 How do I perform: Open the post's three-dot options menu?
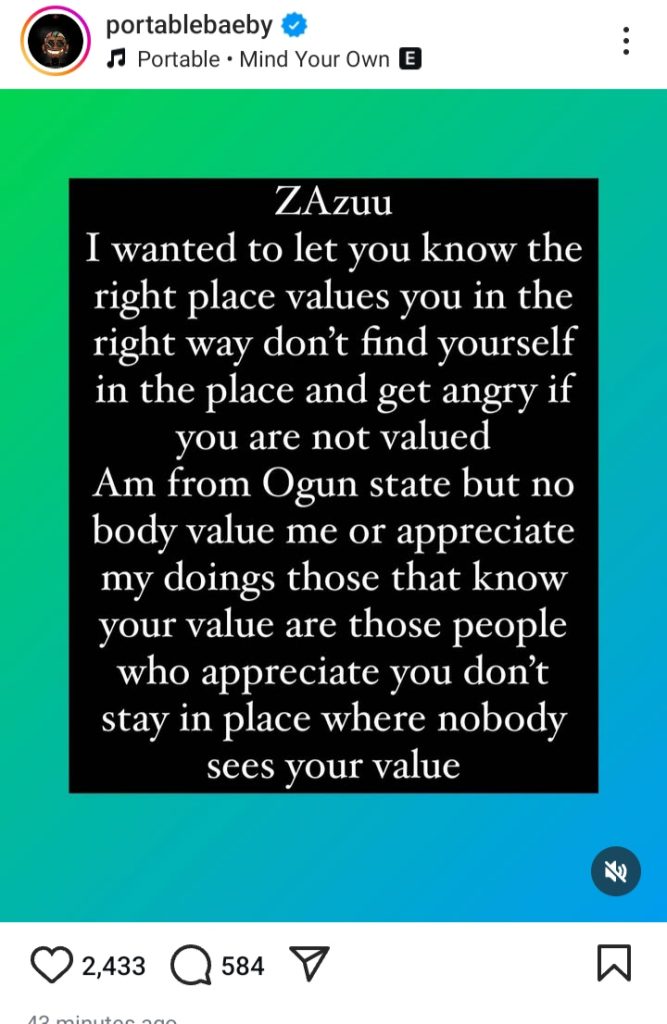[x=626, y=41]
